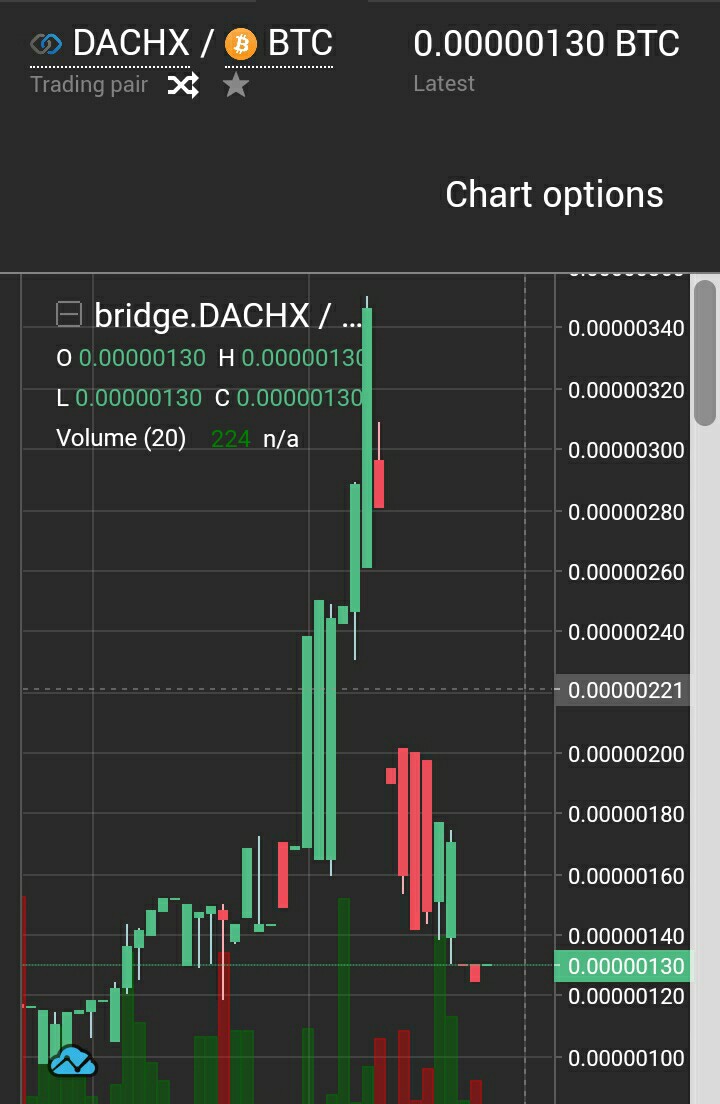Screen dimensions: 720x1104
Task: Collapse the bridge.DACHX chart legend
Action: [x=68, y=314]
